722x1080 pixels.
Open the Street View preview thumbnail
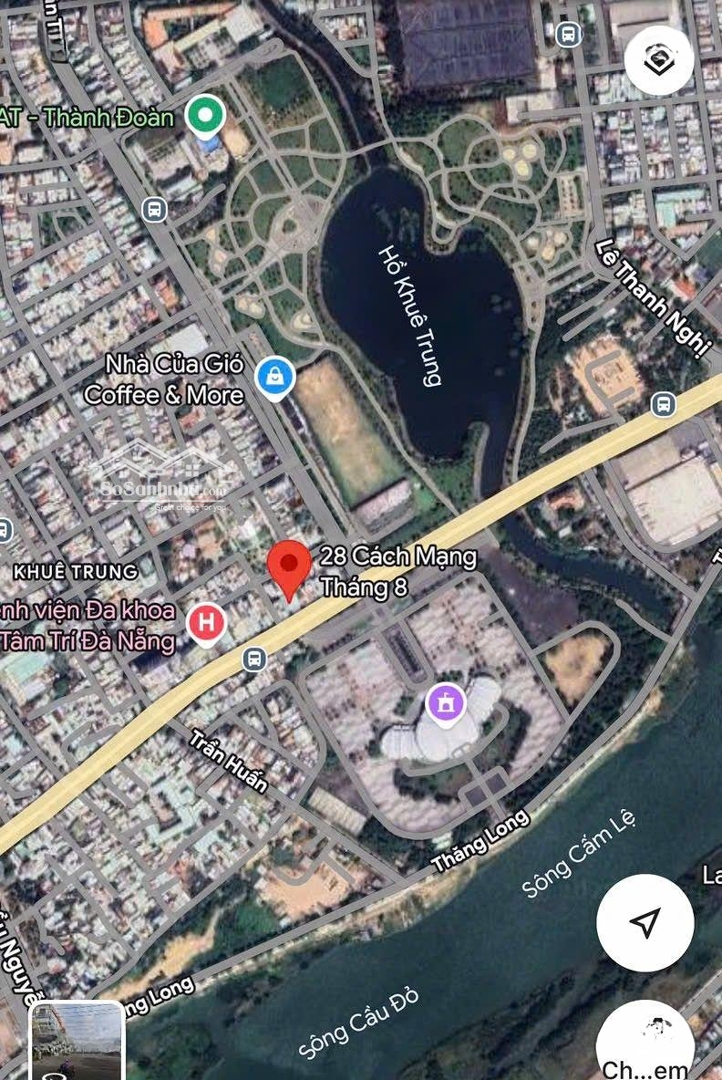pos(78,1040)
